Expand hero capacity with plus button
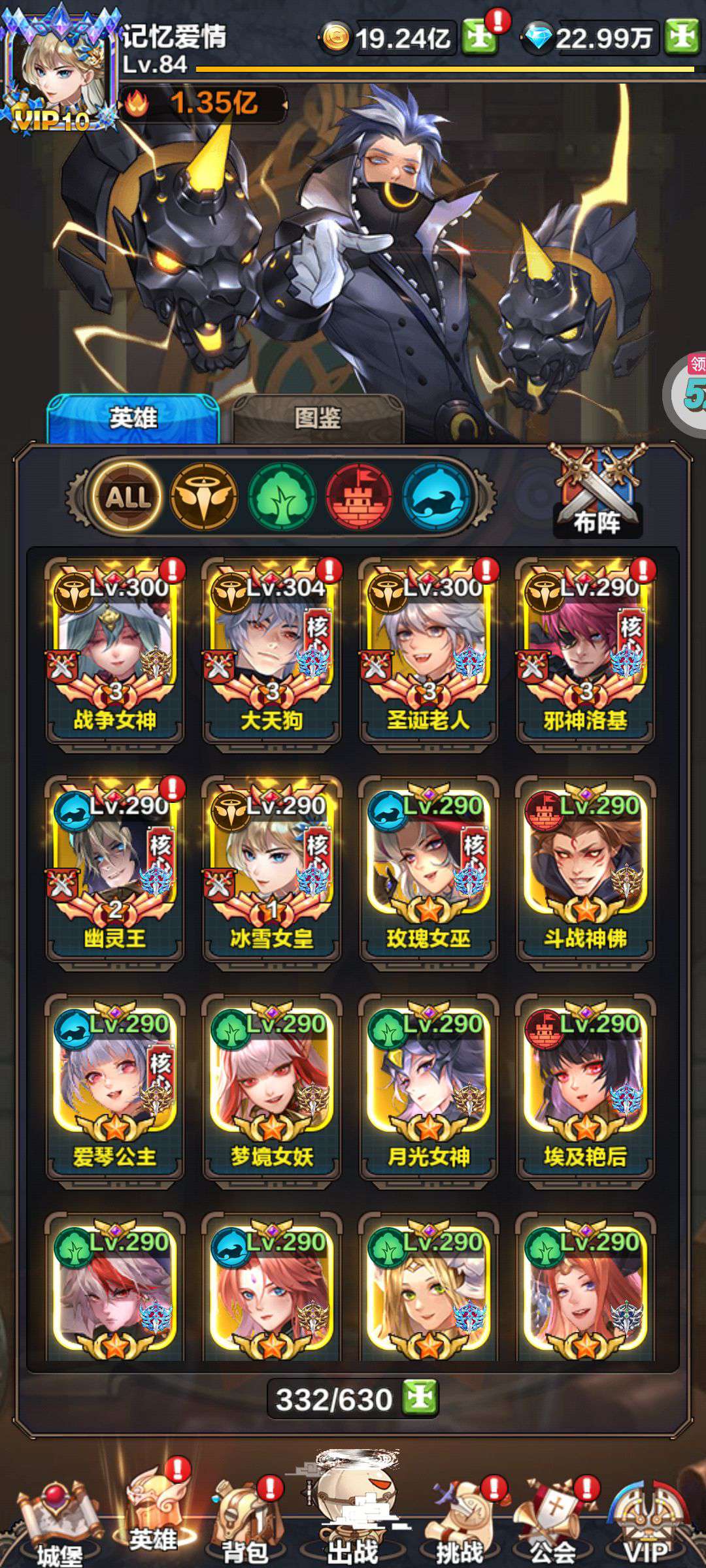 (x=420, y=1398)
